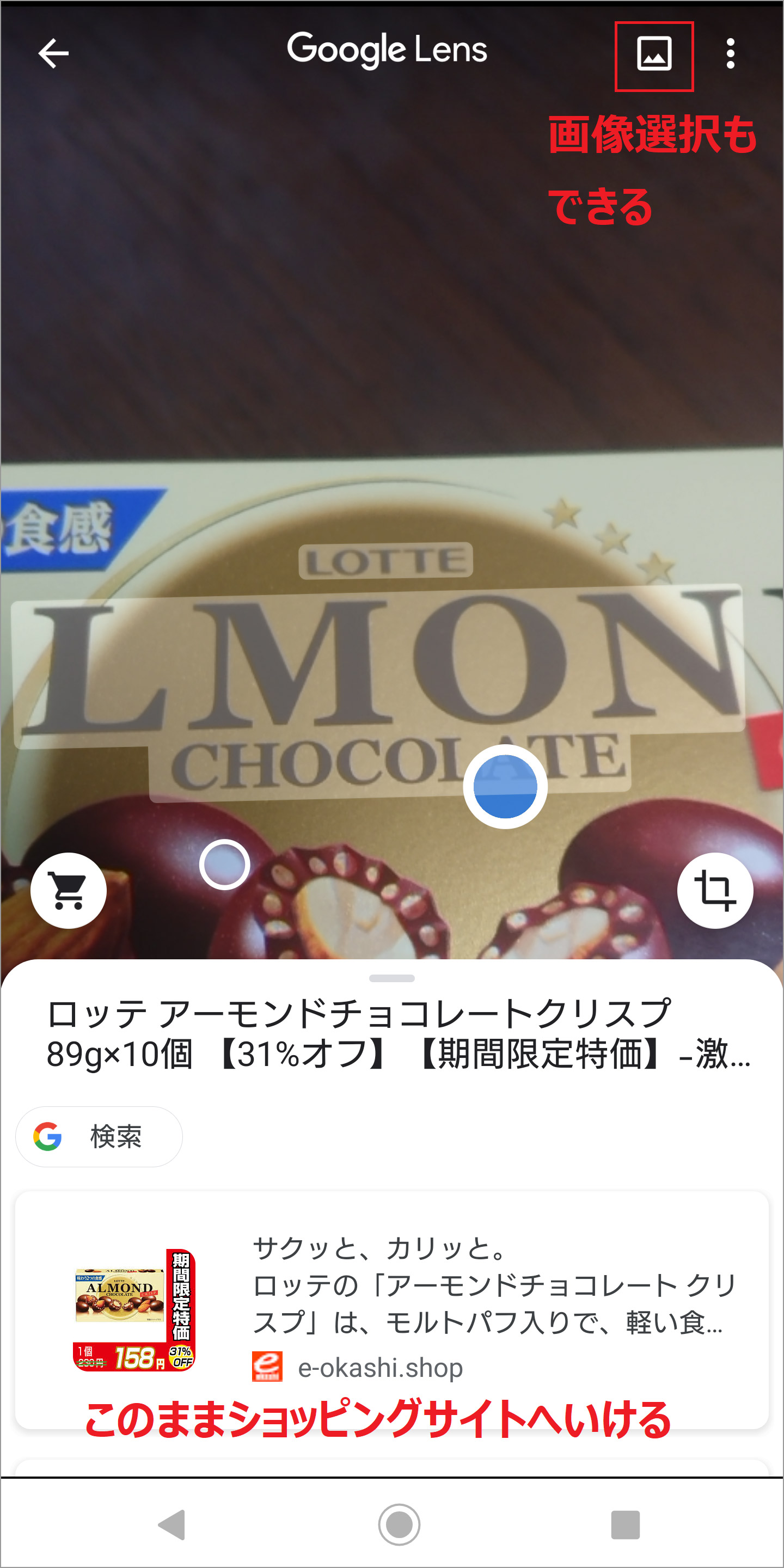Select the large blue recognition dot
This screenshot has height=1568, width=784.
(x=505, y=786)
